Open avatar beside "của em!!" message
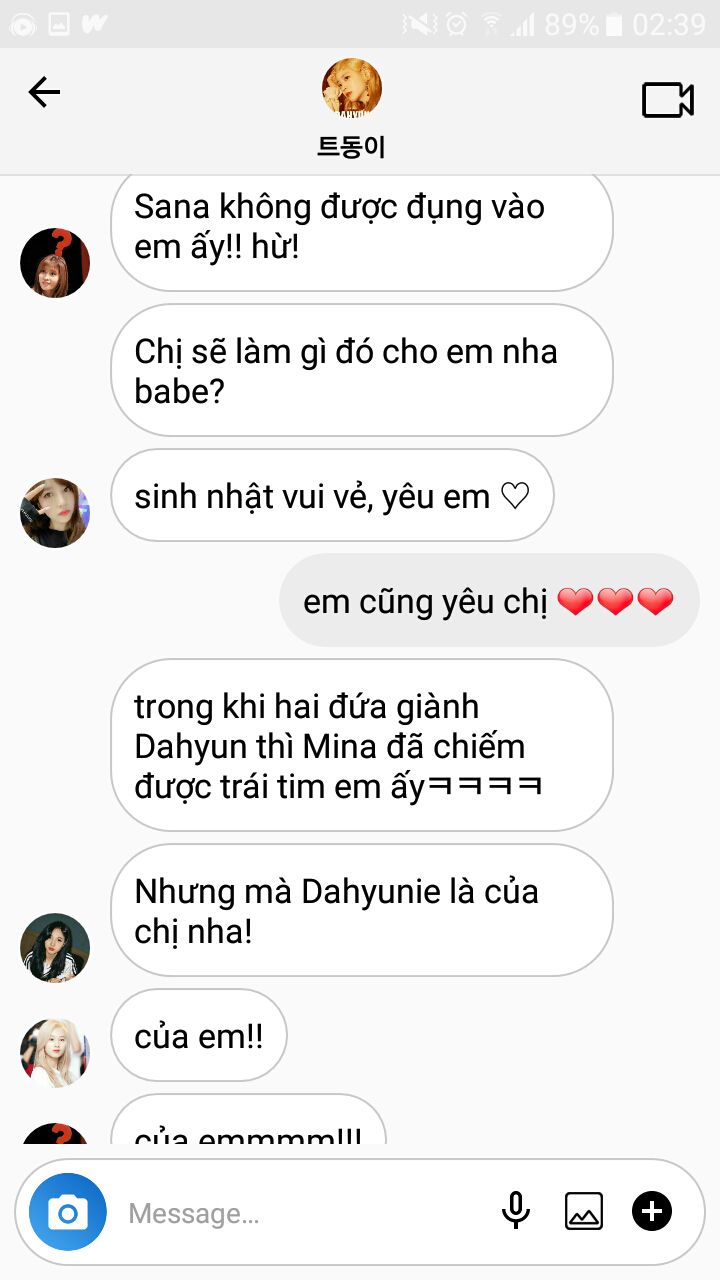This screenshot has height=1280, width=720. [x=55, y=1053]
